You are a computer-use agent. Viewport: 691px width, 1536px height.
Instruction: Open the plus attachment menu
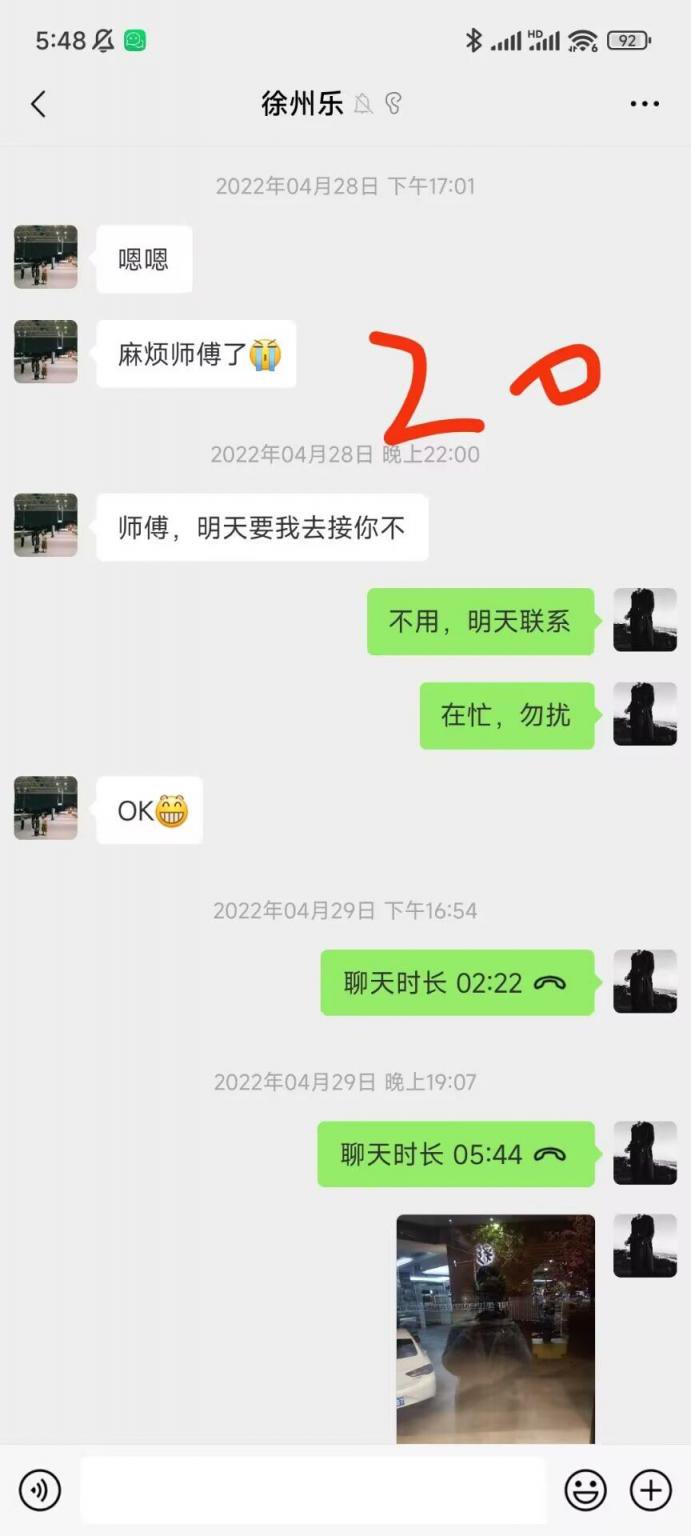point(650,1491)
